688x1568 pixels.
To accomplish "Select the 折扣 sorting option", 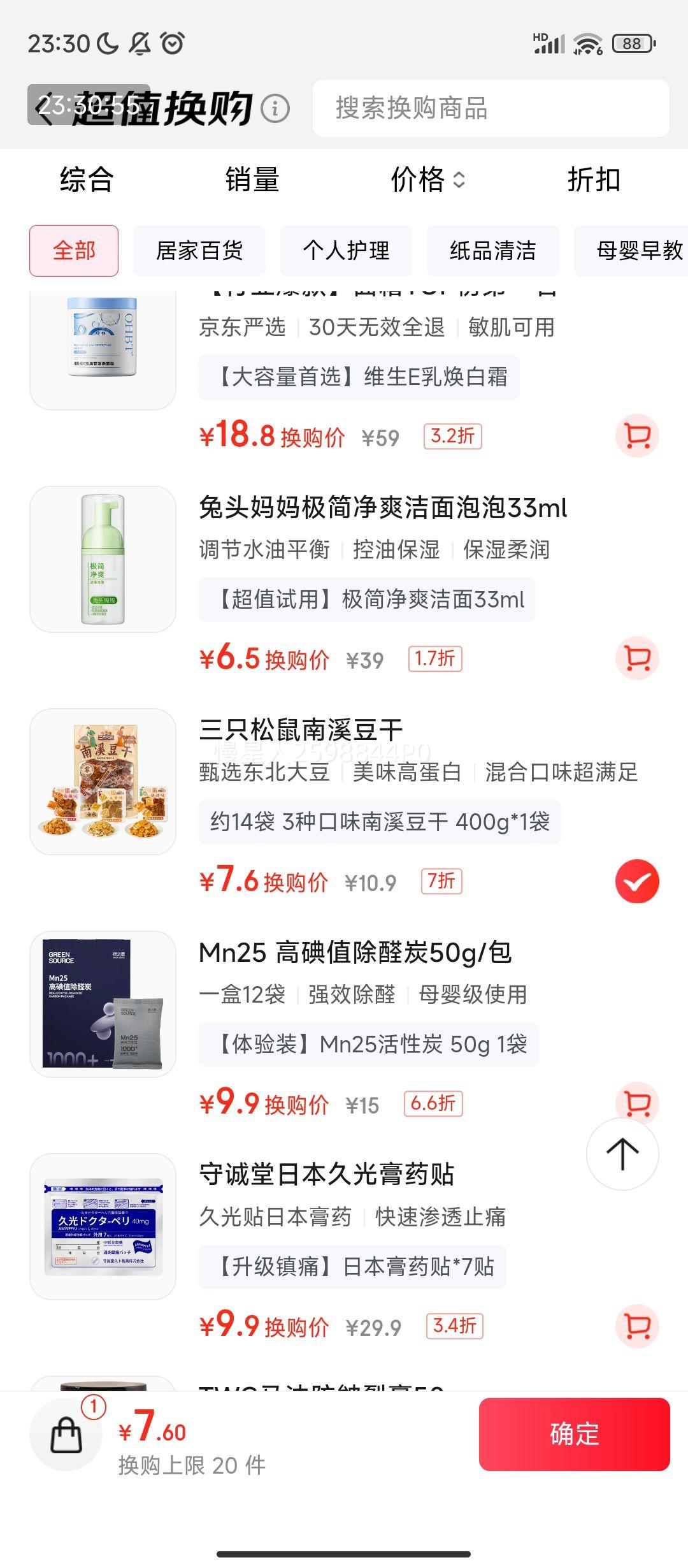I will (x=594, y=181).
